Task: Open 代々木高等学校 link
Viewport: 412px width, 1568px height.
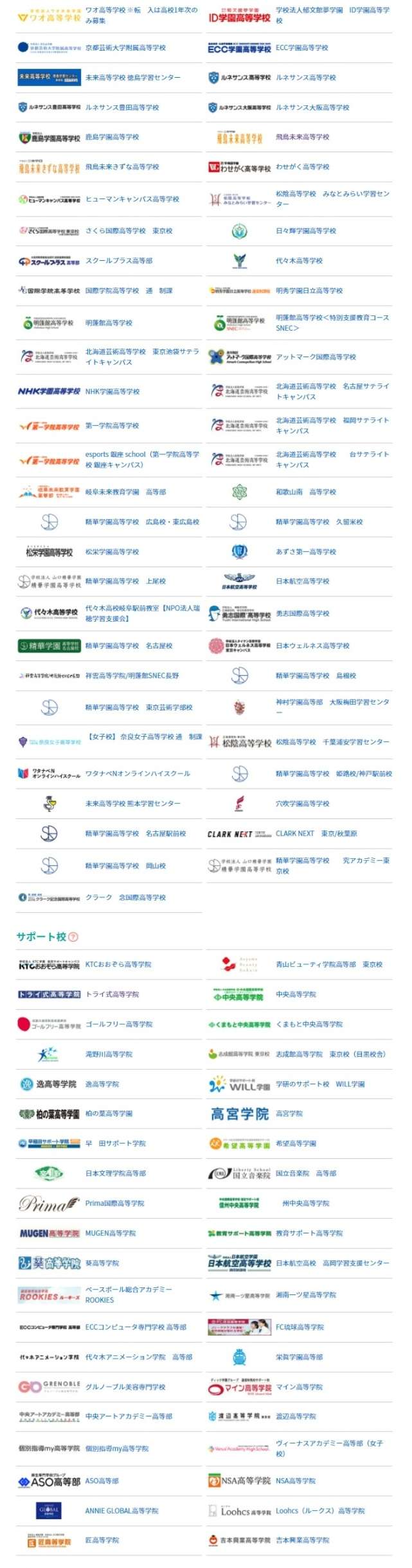Action: click(299, 261)
